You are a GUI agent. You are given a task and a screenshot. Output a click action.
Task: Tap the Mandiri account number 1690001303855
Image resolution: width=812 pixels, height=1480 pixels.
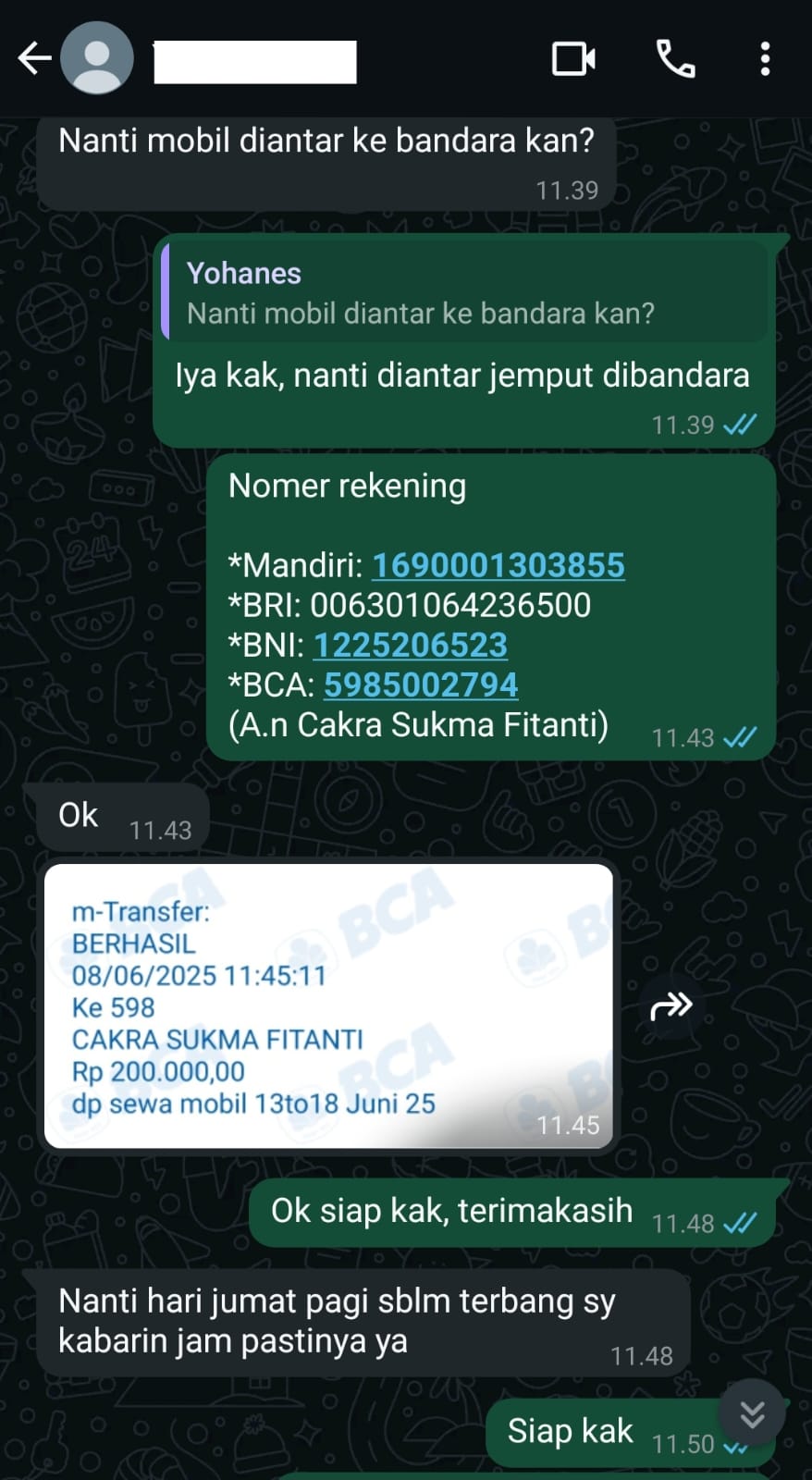click(498, 565)
